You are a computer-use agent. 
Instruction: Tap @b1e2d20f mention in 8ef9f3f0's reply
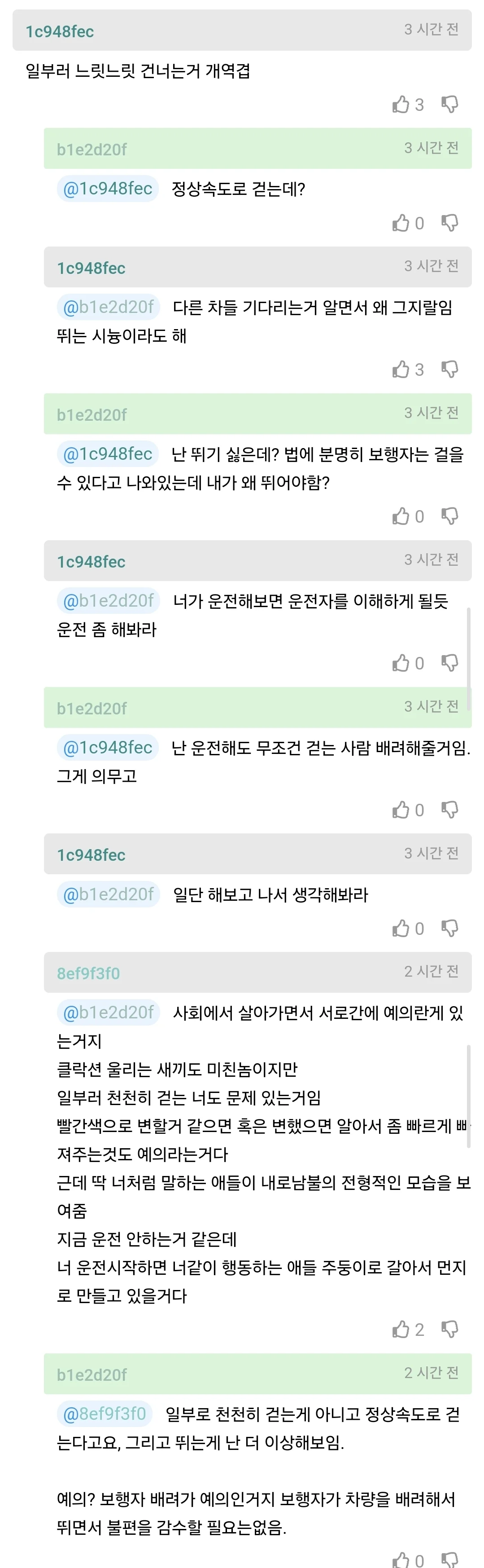(x=108, y=1012)
